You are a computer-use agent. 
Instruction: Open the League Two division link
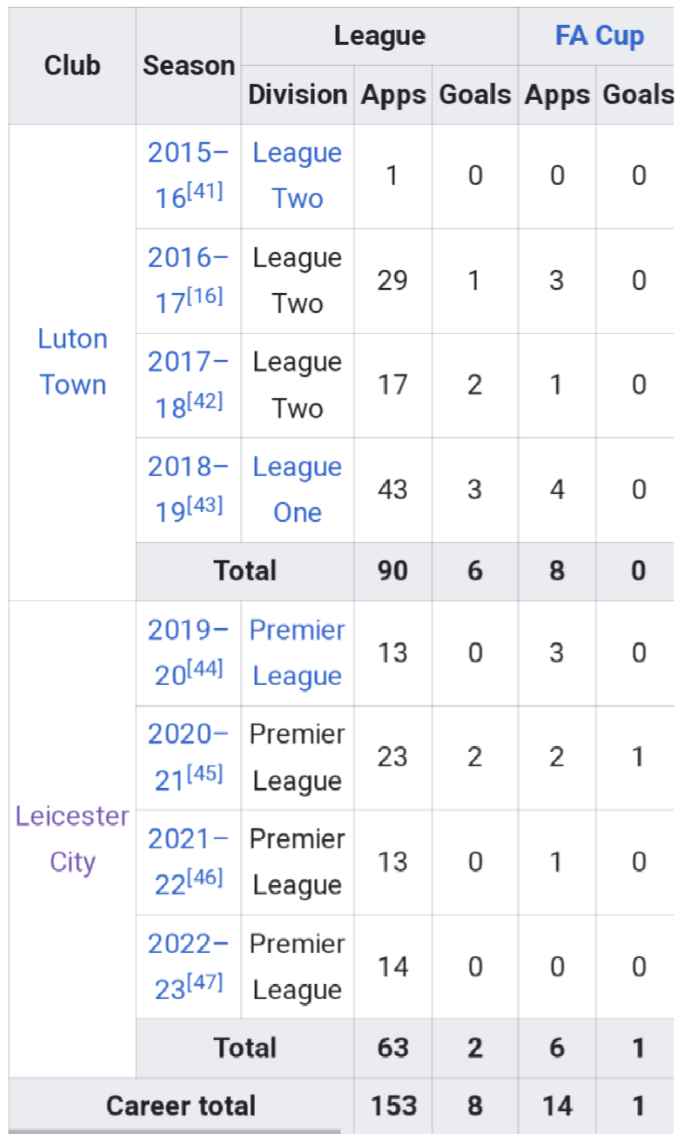pos(297,175)
